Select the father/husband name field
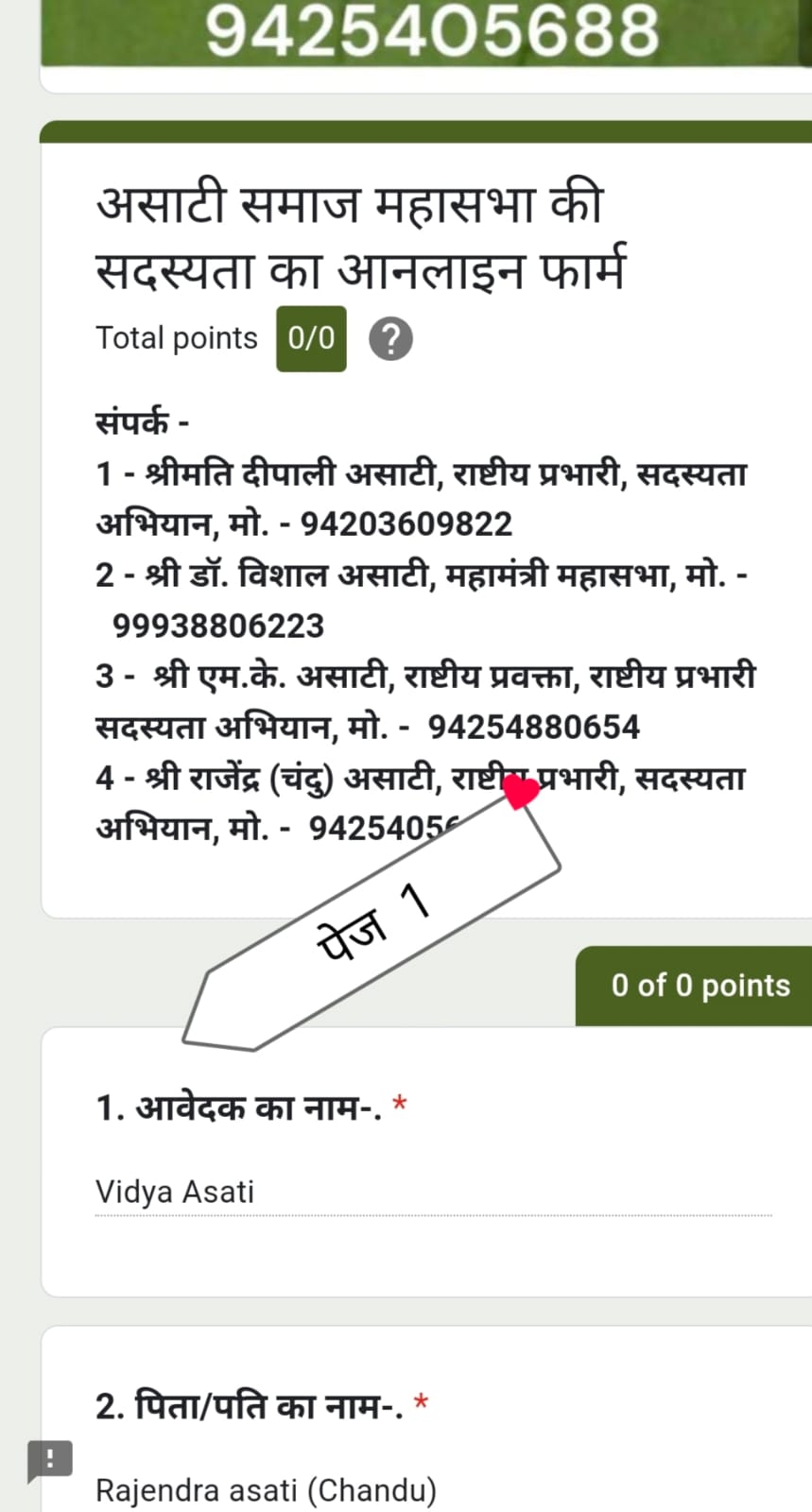The image size is (812, 1512). point(433,1490)
